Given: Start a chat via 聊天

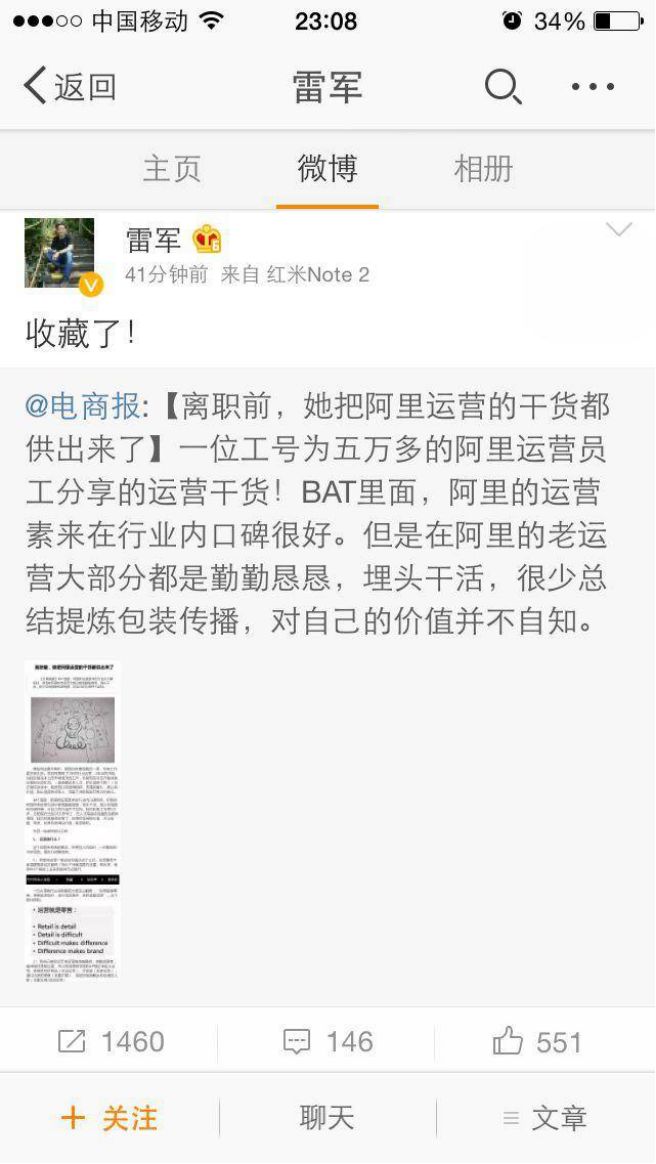Looking at the screenshot, I should point(327,1118).
